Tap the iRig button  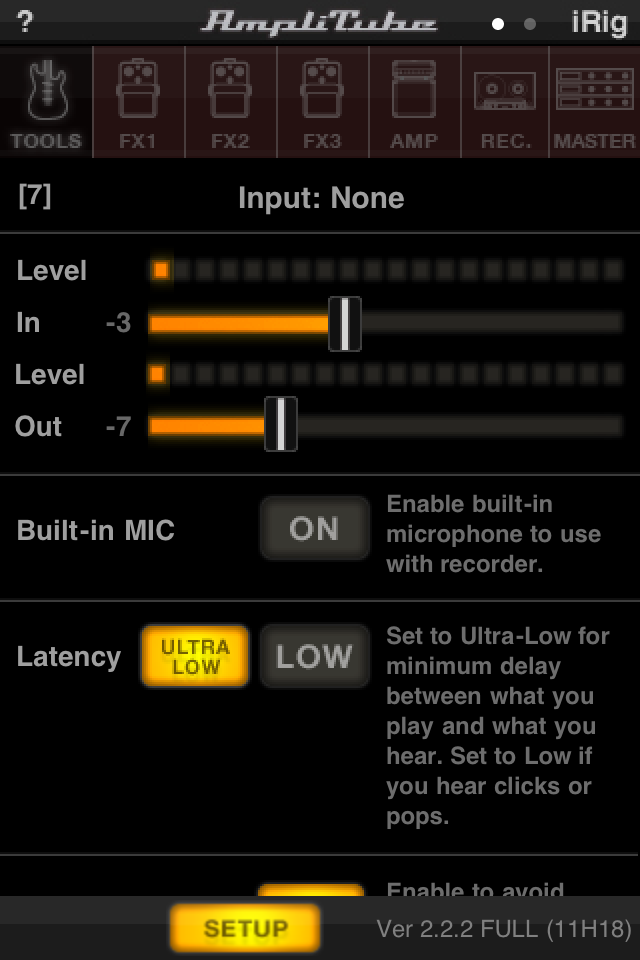(598, 22)
